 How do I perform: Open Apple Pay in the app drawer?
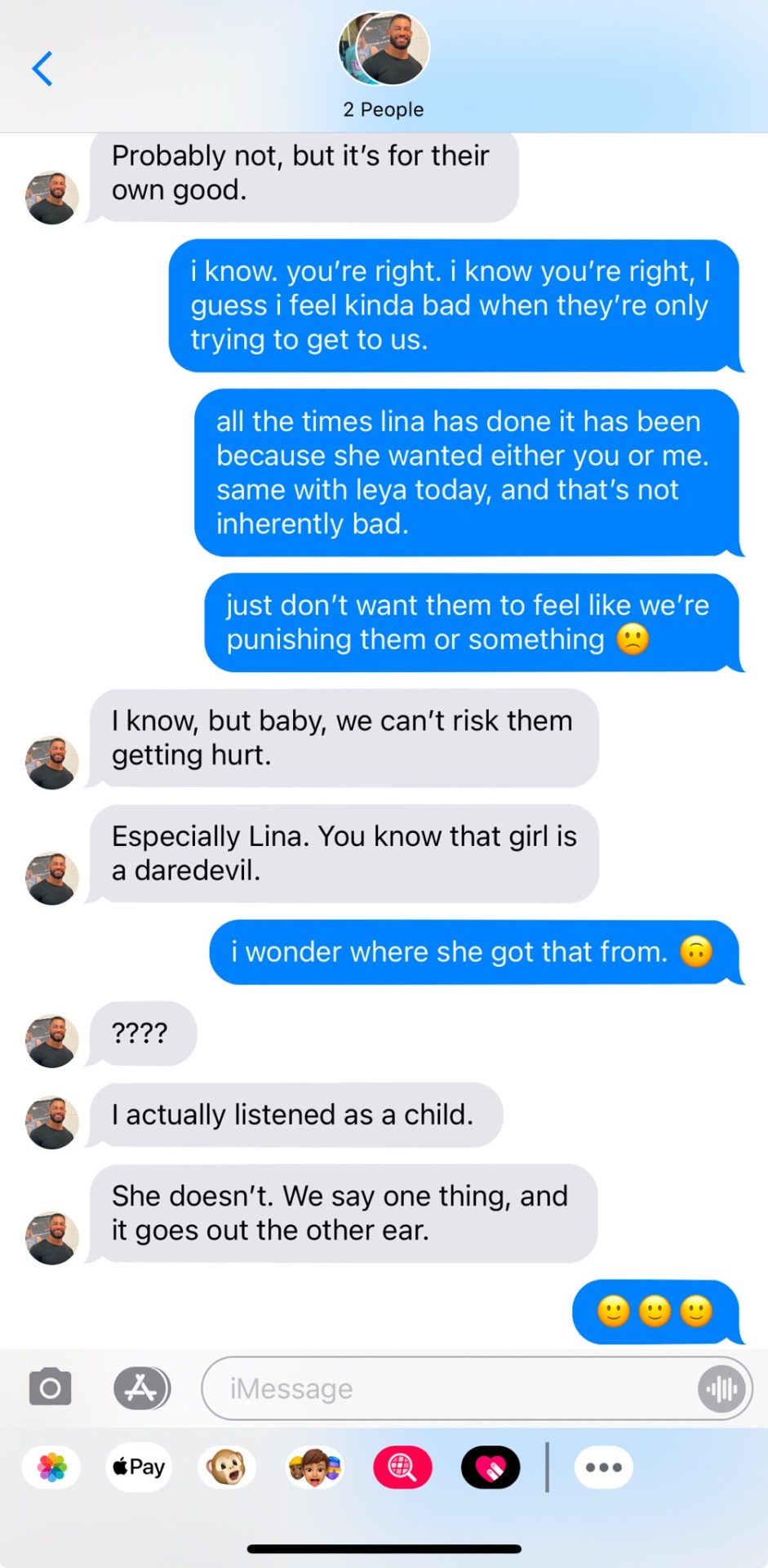coord(139,1468)
